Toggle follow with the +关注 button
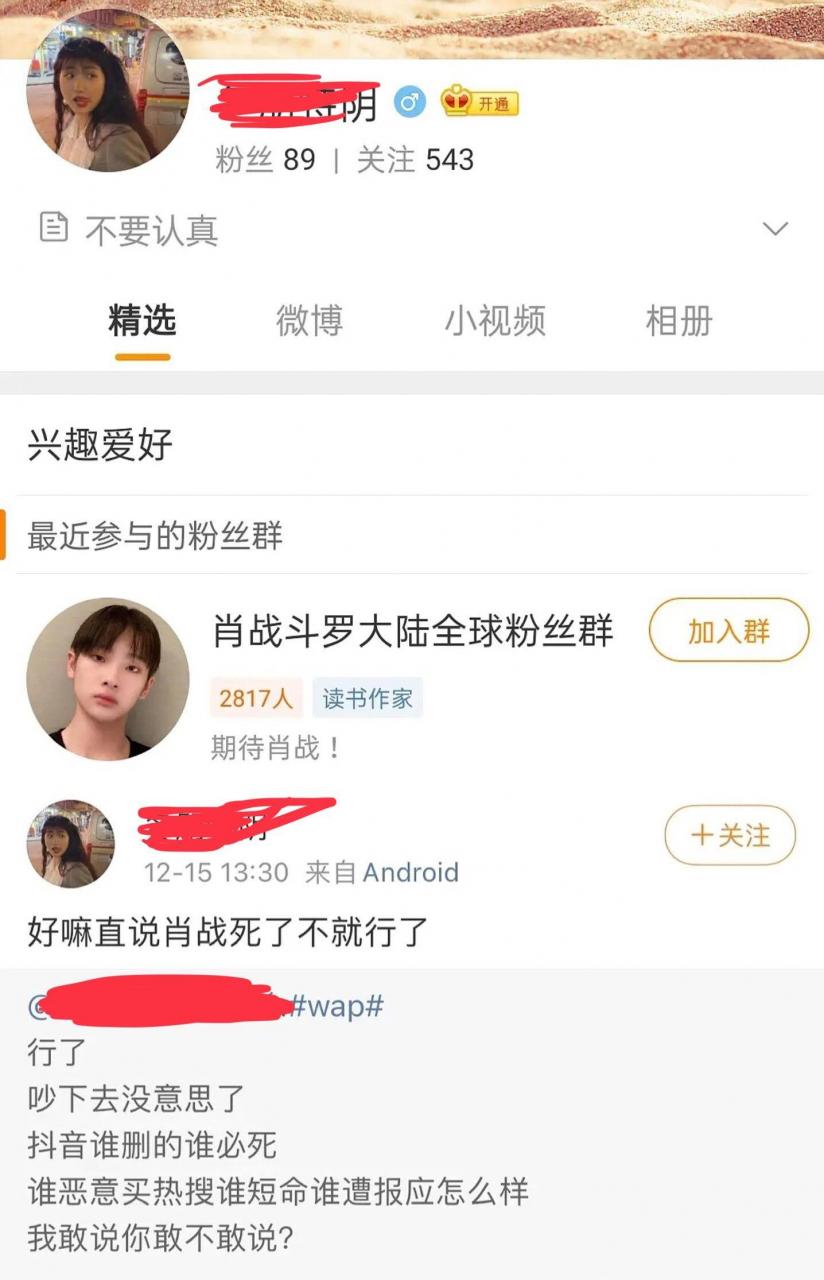 [729, 836]
